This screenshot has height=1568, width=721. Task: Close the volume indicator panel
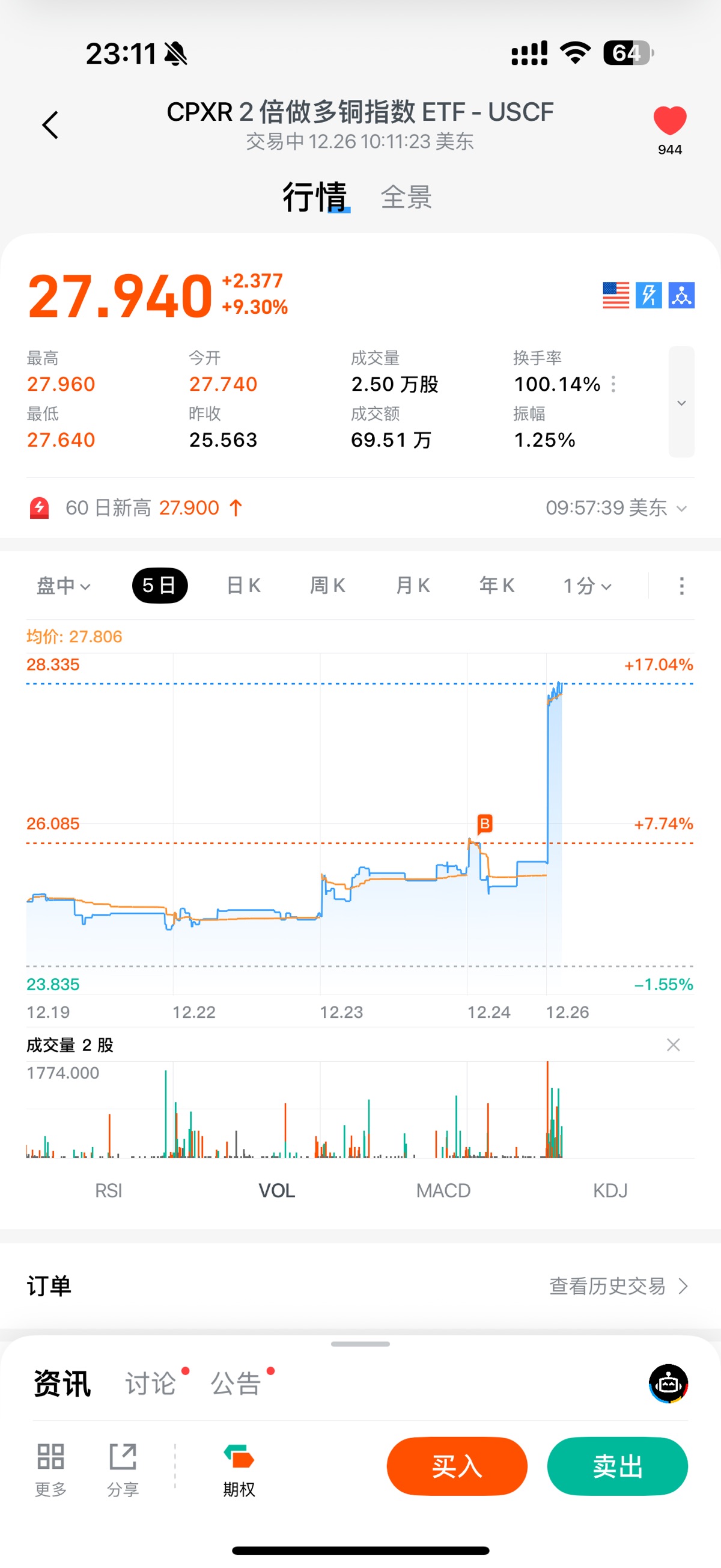tap(673, 1045)
